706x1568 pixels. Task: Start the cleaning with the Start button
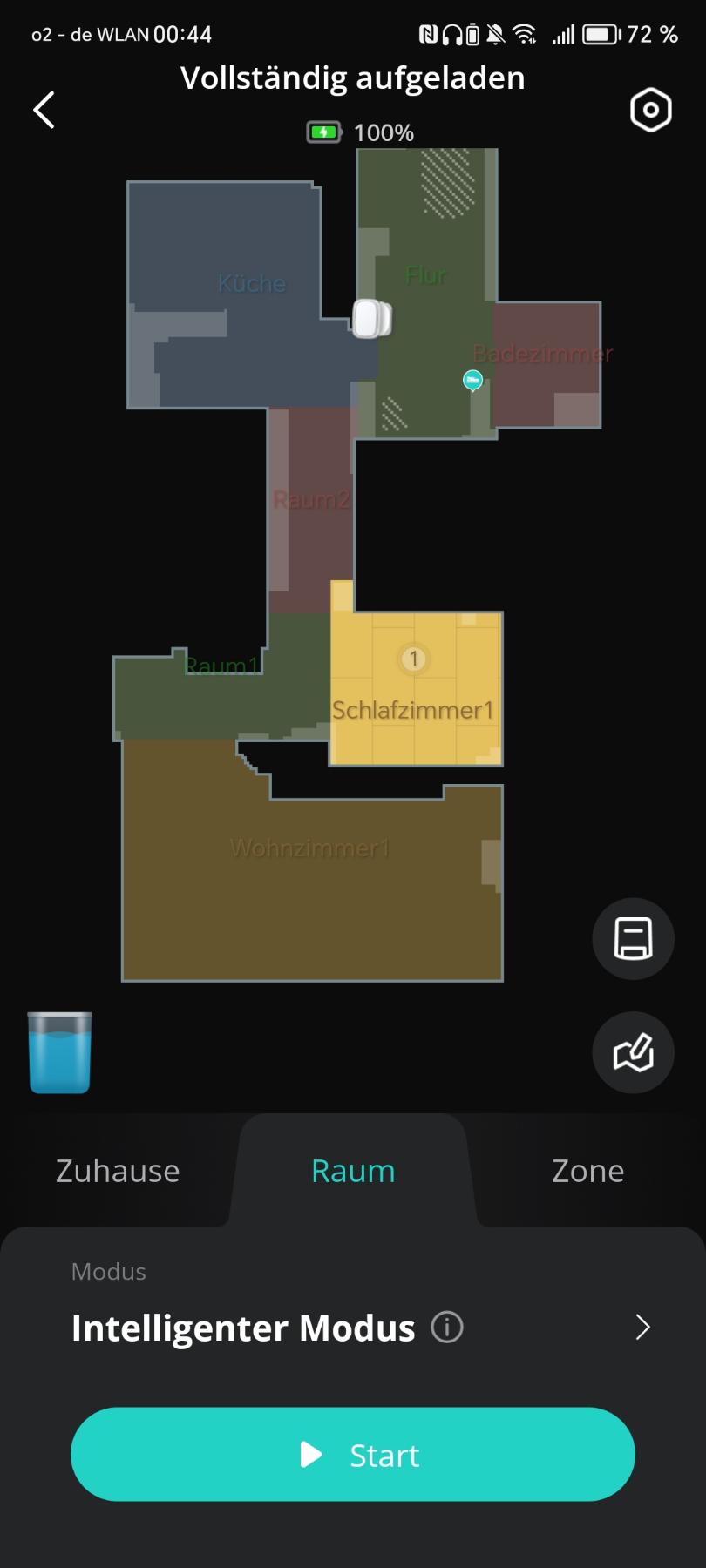(353, 1454)
